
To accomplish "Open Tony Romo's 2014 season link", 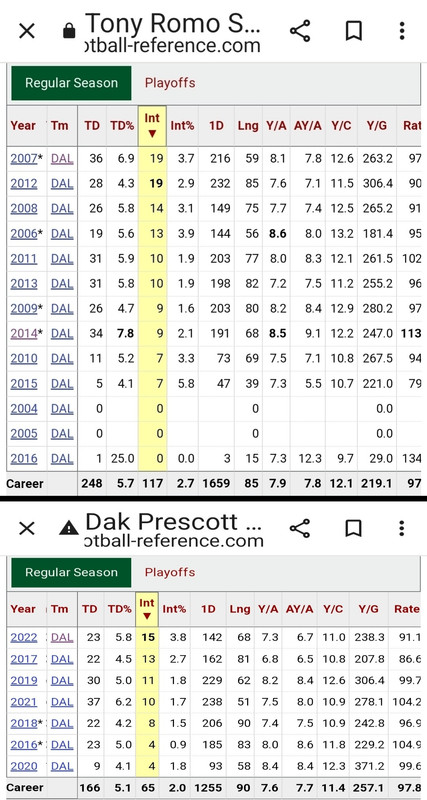I will 24,334.
